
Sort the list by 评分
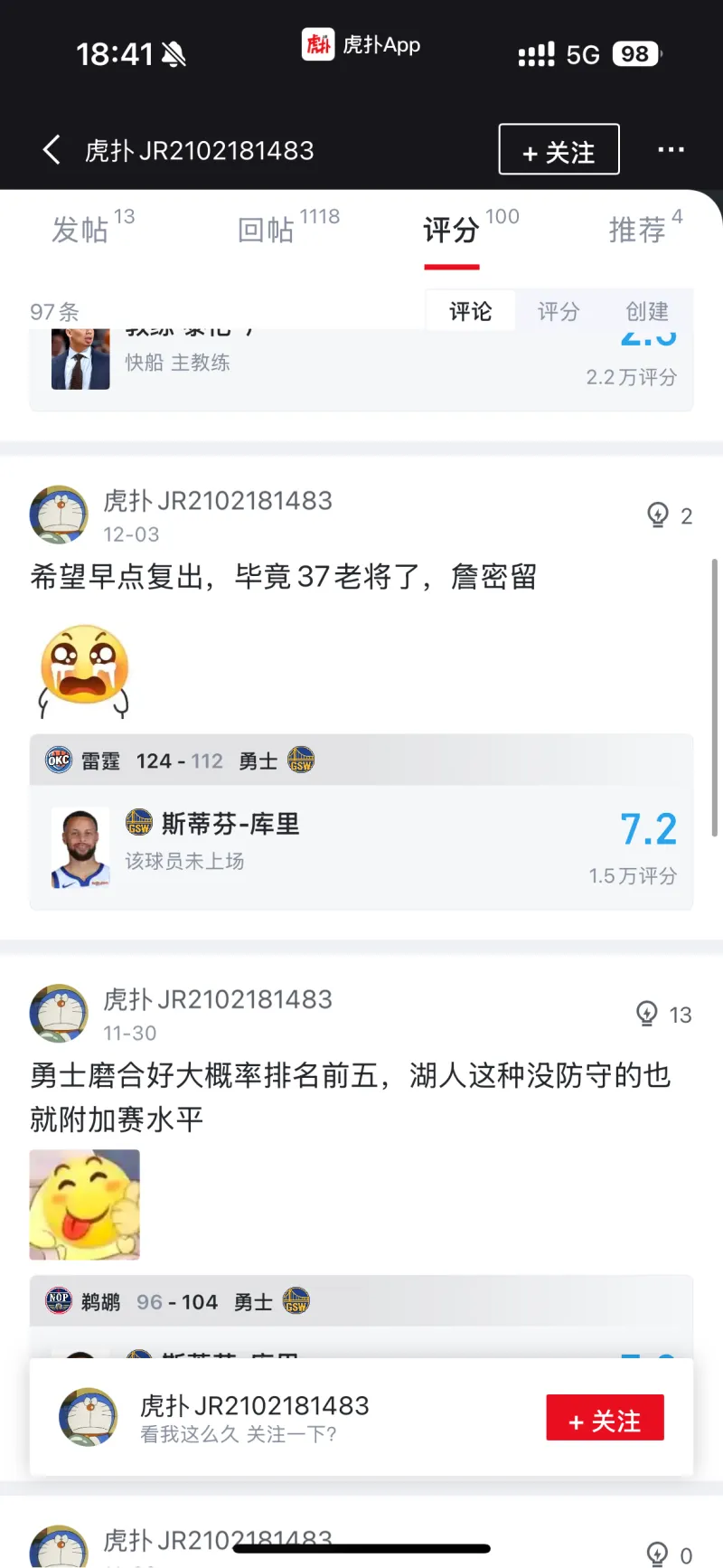(x=558, y=312)
